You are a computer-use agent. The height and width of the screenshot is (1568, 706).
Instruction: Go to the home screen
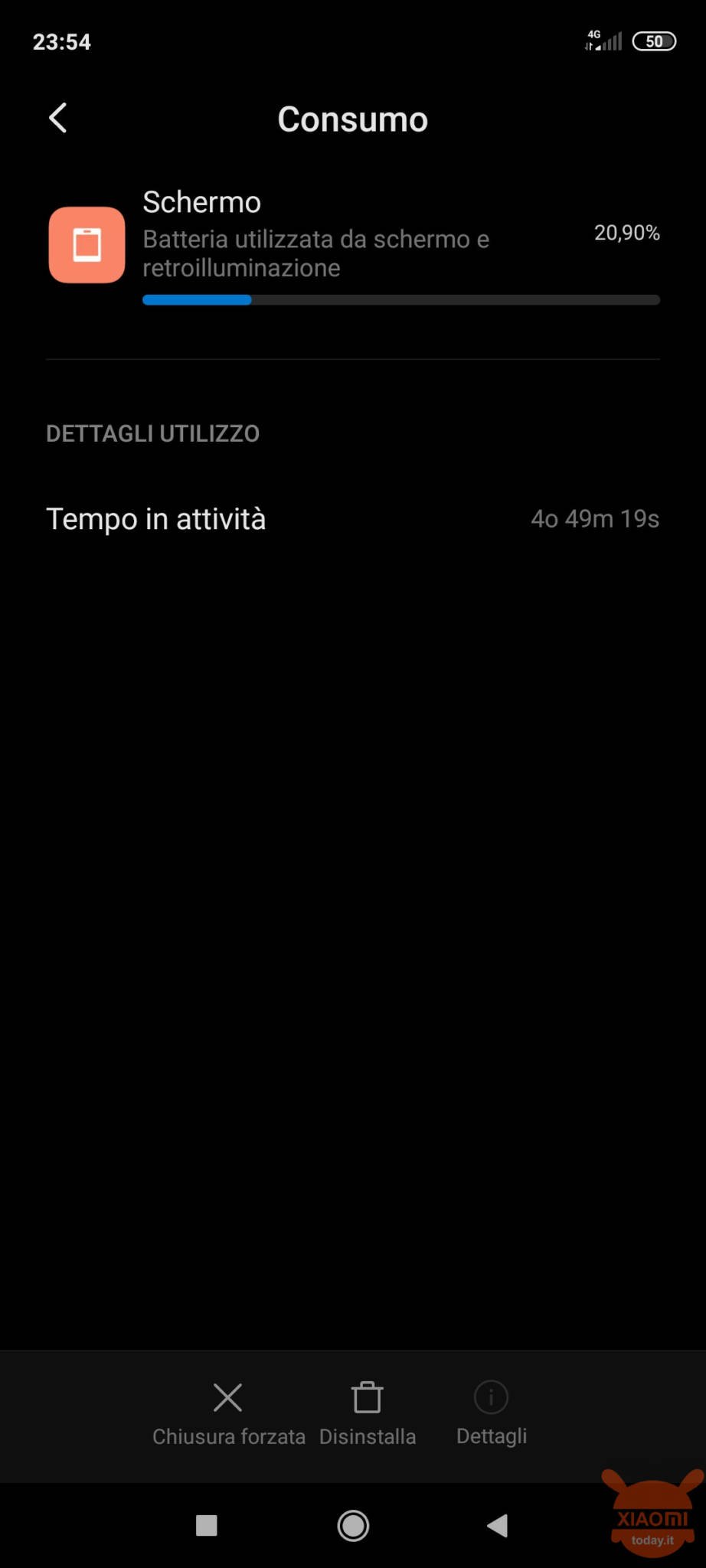[353, 1525]
